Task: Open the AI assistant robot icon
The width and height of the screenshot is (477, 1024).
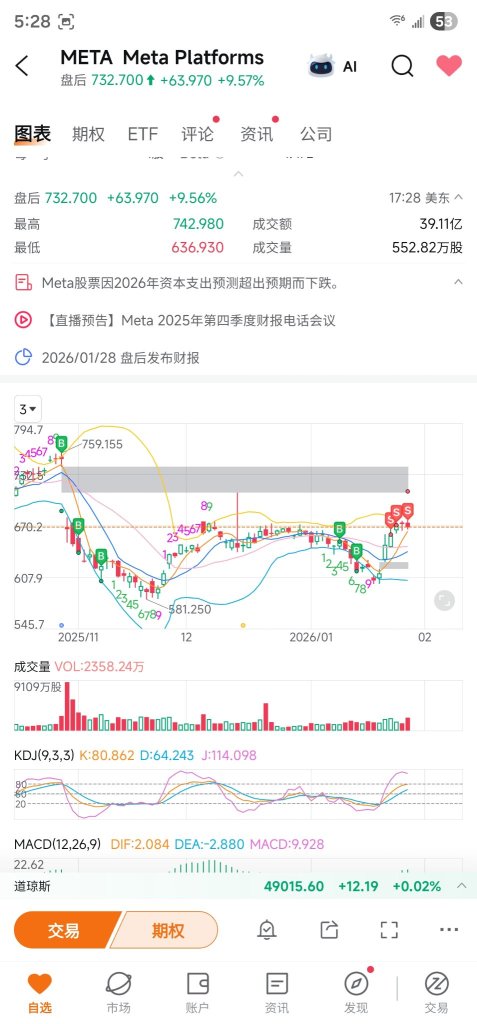Action: click(x=321, y=66)
